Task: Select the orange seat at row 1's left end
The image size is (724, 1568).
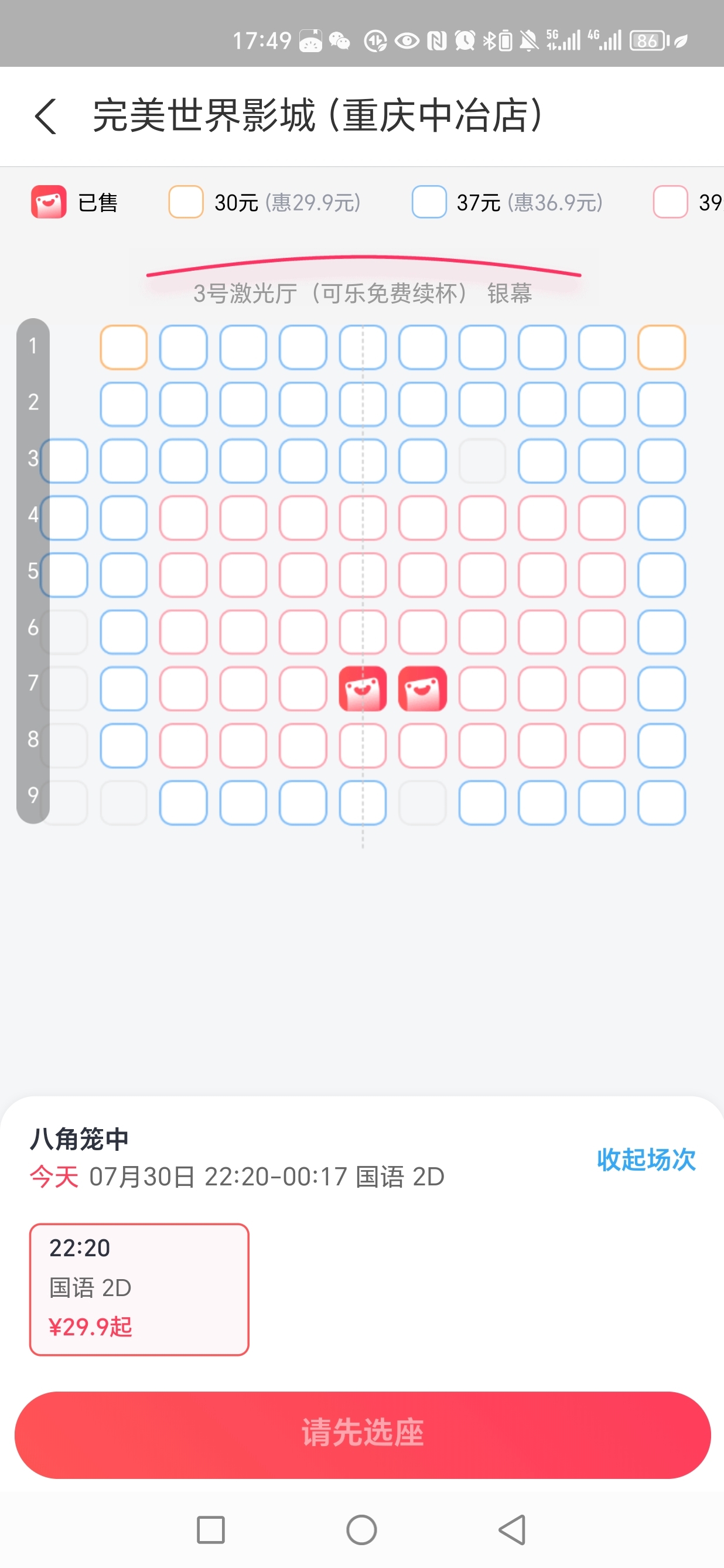Action: click(x=124, y=347)
